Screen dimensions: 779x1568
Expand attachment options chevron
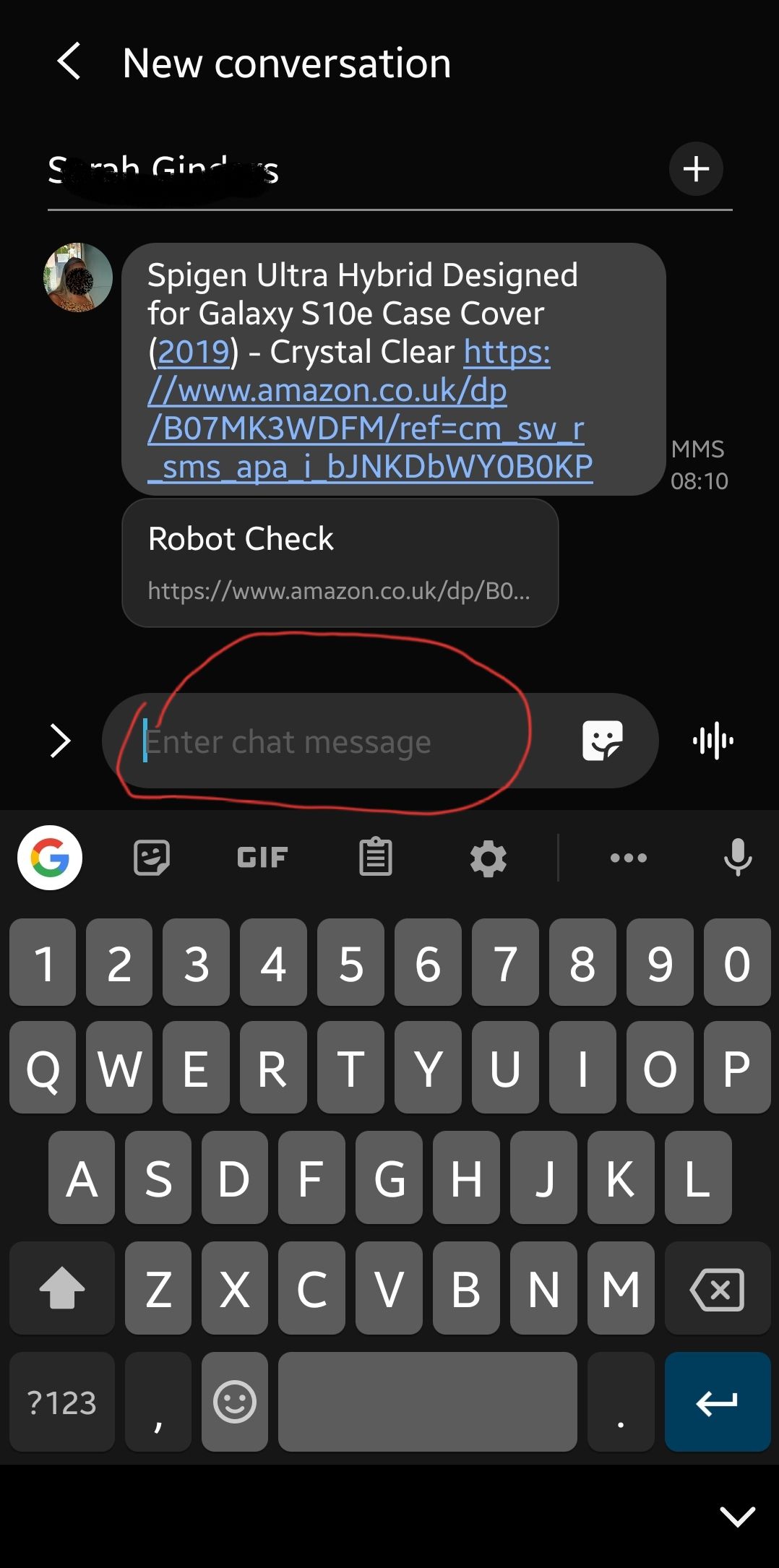click(60, 741)
